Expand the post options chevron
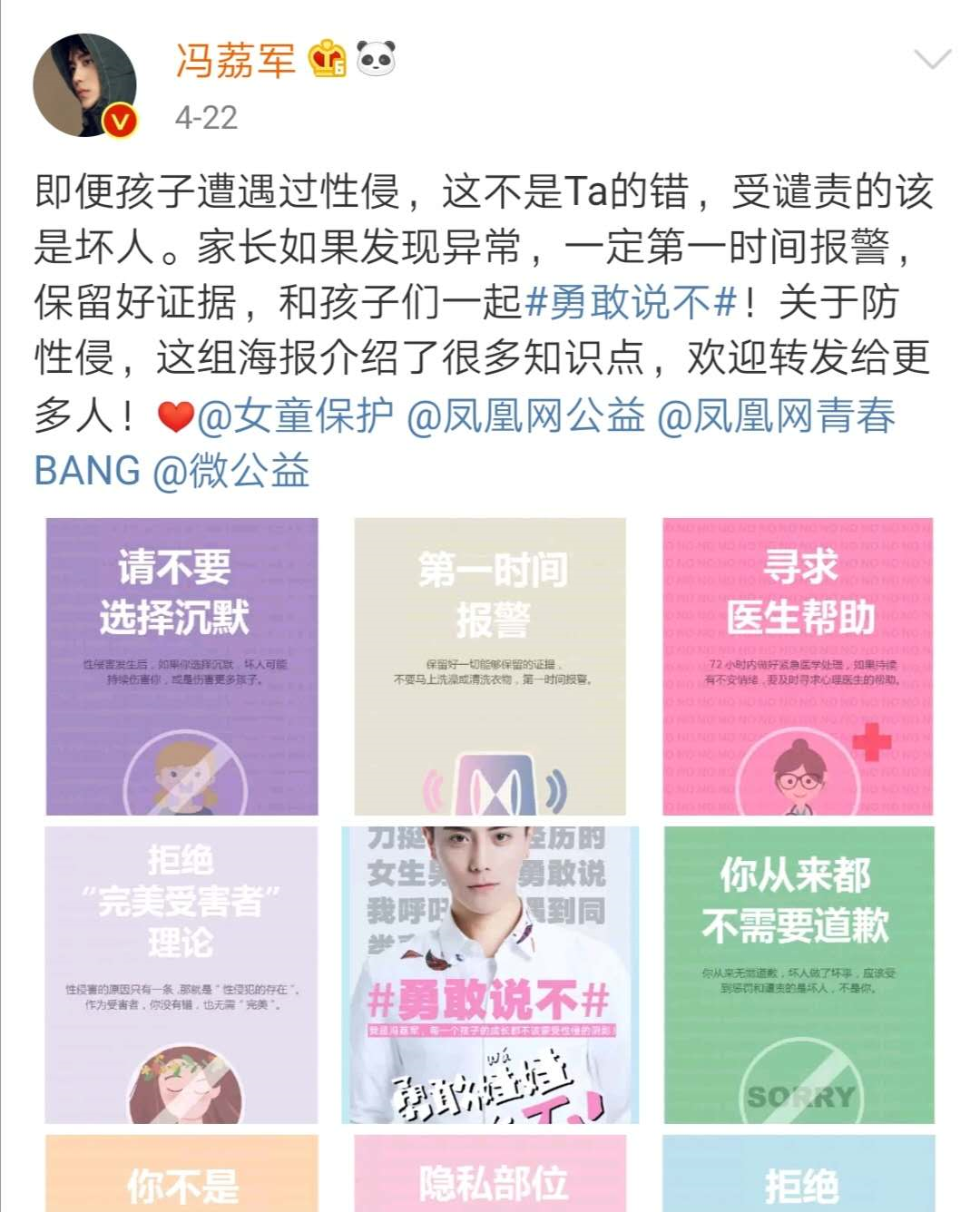The image size is (980, 1212). [x=932, y=61]
